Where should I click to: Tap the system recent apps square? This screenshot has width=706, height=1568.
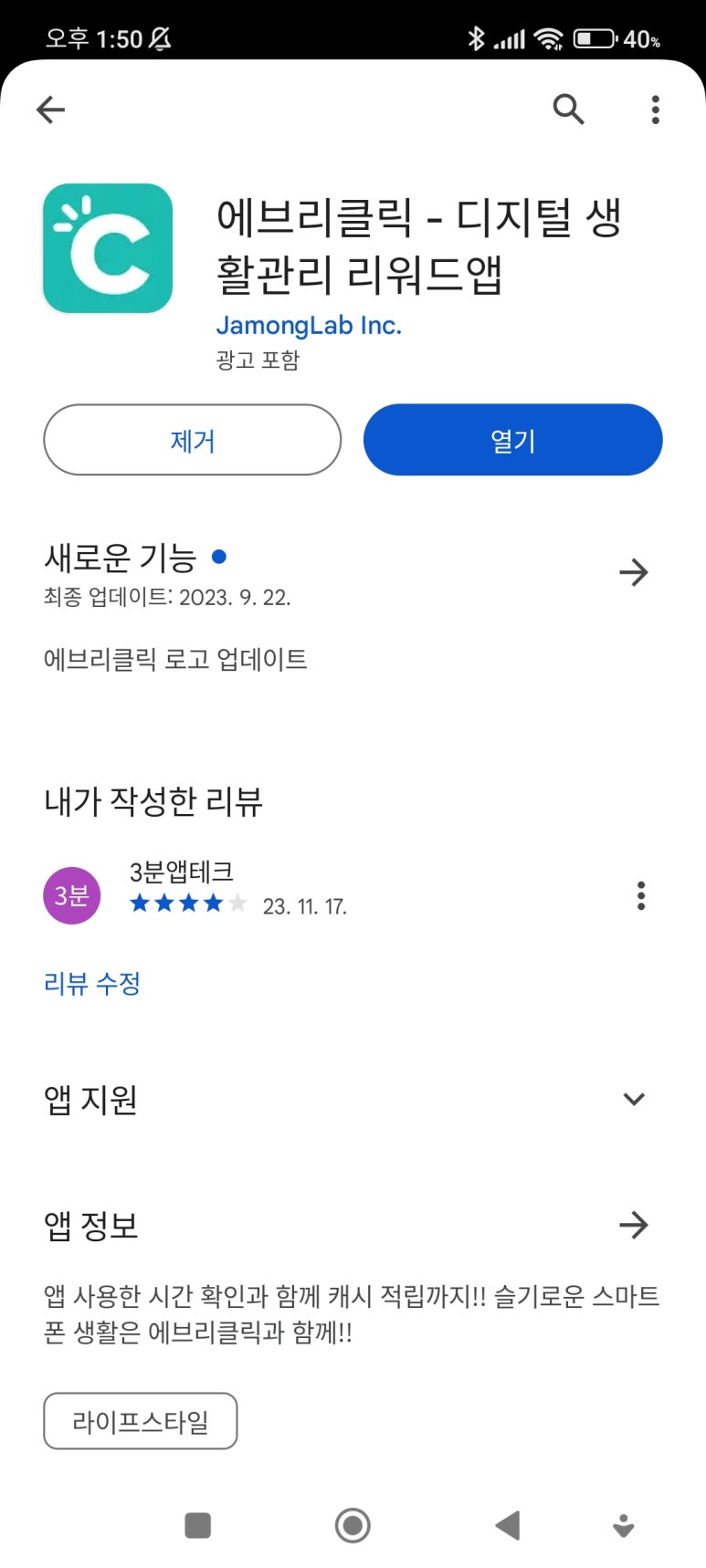[x=197, y=1525]
